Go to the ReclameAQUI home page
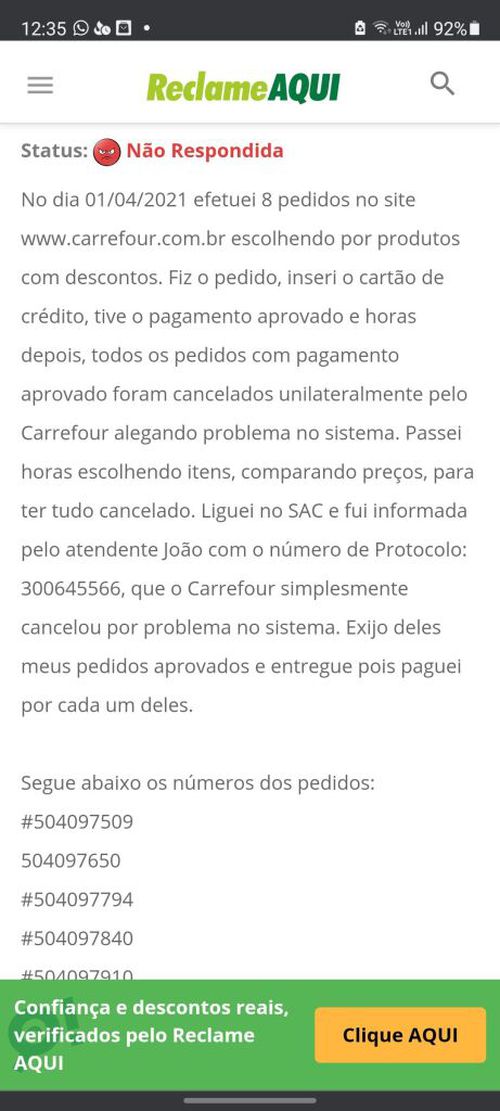Image resolution: width=500 pixels, height=1111 pixels. click(243, 88)
